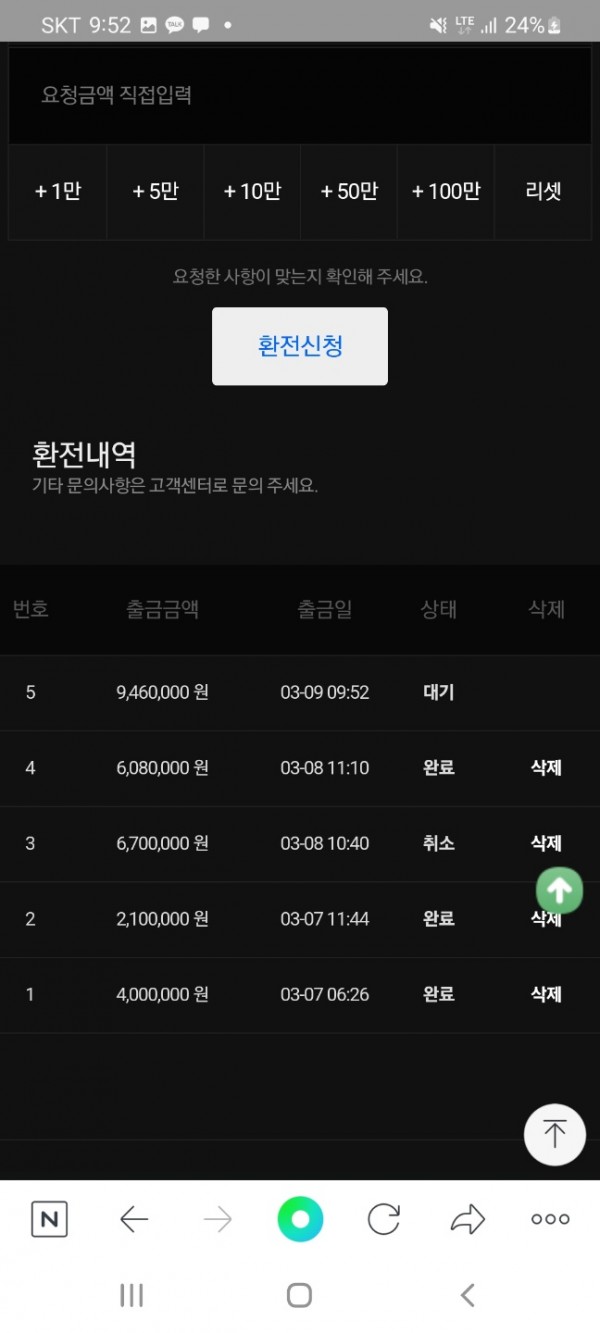This screenshot has width=600, height=1333.
Task: Open the Naver home N icon
Action: pyautogui.click(x=49, y=1219)
